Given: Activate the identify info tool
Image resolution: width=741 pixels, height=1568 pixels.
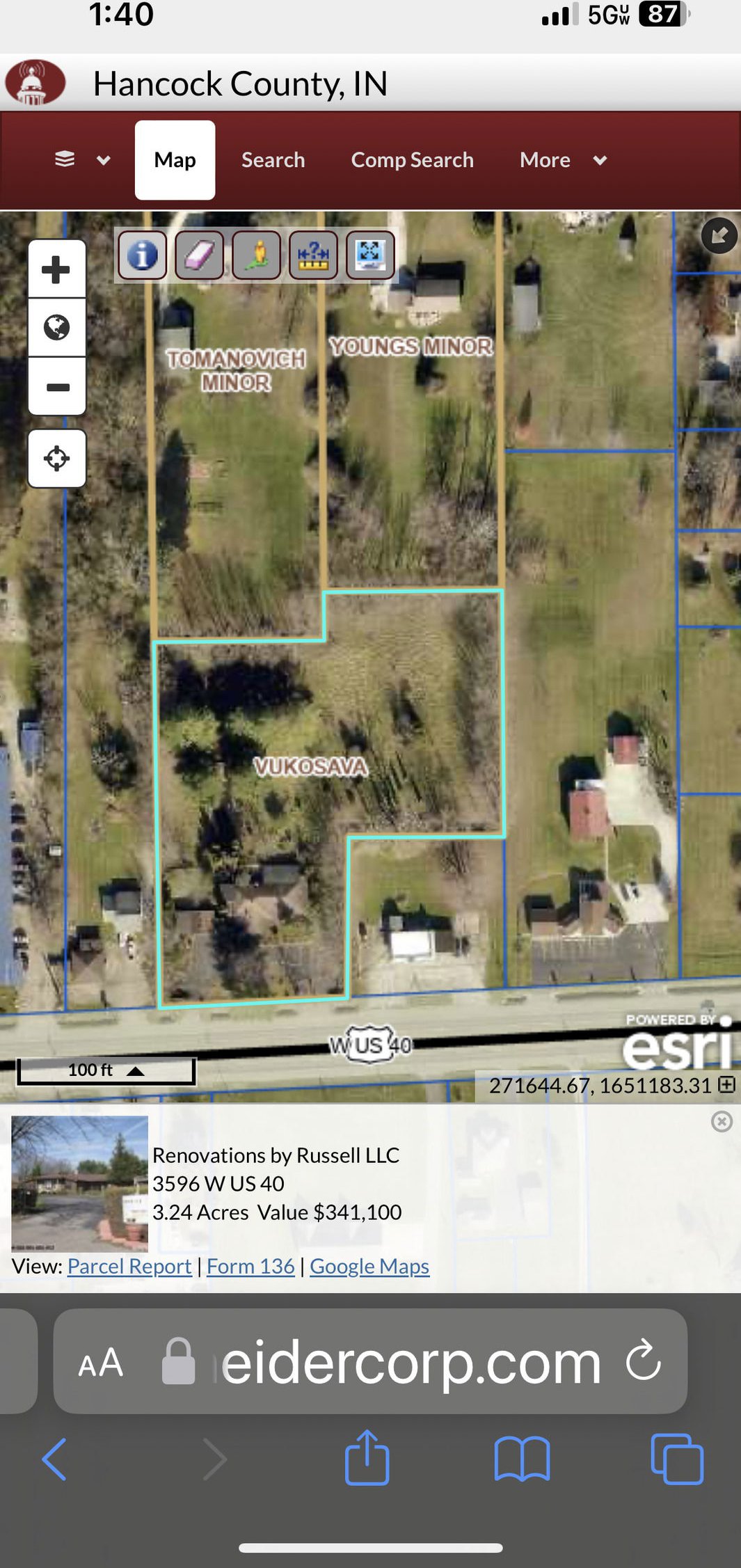Looking at the screenshot, I should 143,255.
